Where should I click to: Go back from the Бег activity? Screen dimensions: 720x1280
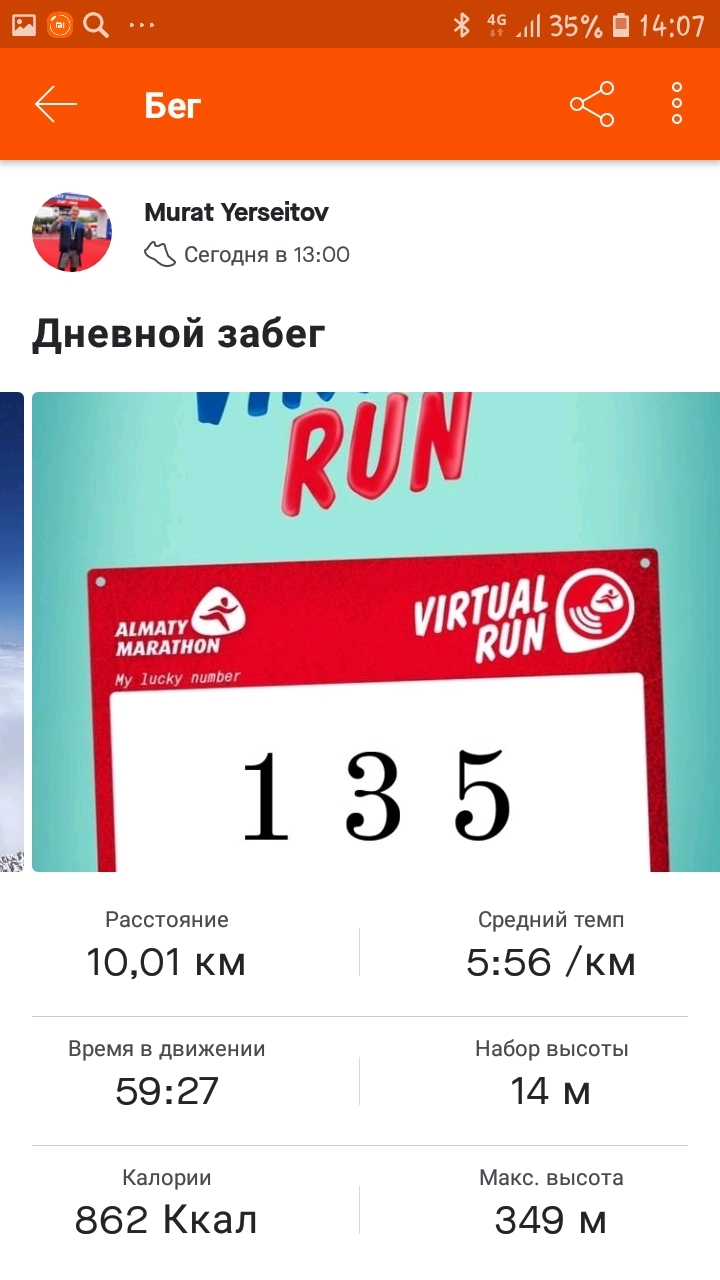[x=56, y=104]
